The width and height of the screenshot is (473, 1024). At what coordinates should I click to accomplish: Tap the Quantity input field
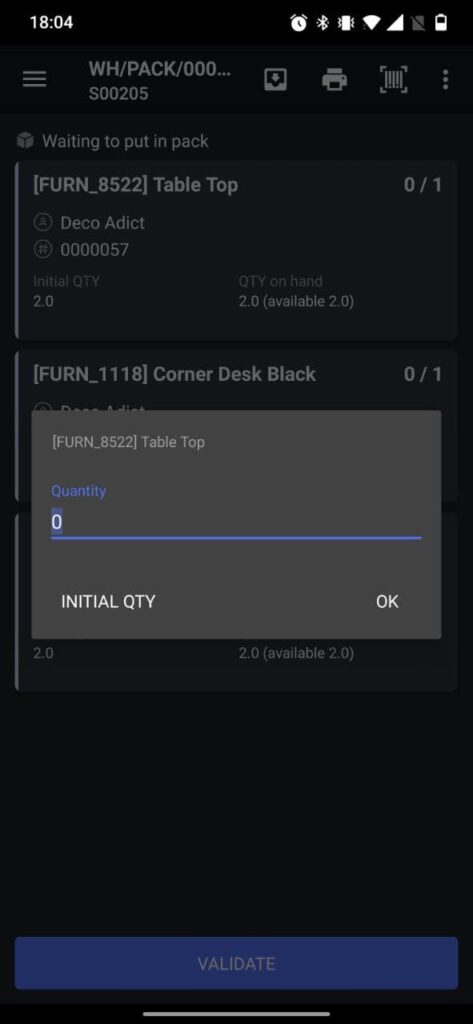tap(236, 522)
